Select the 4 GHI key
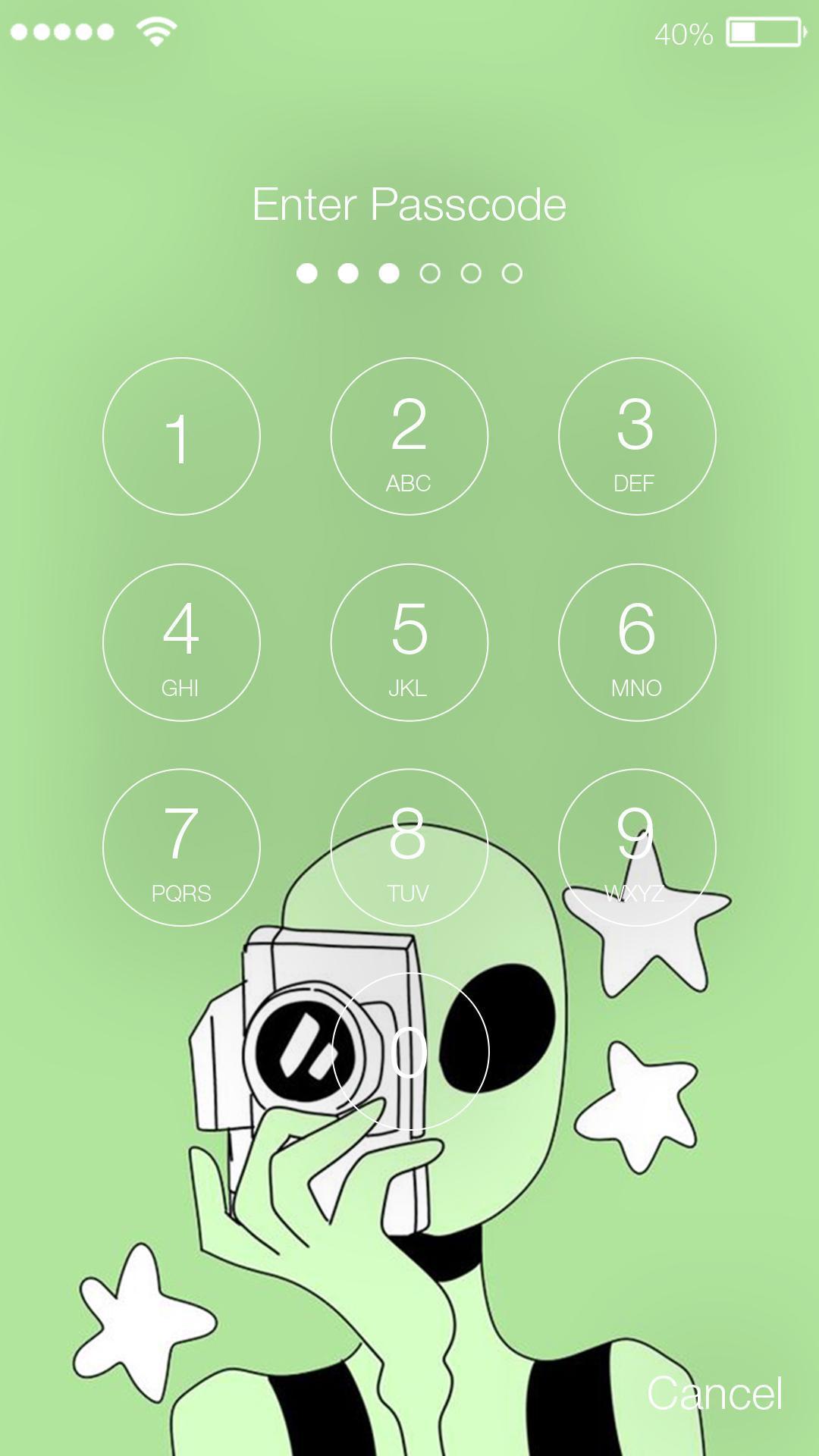 click(181, 642)
